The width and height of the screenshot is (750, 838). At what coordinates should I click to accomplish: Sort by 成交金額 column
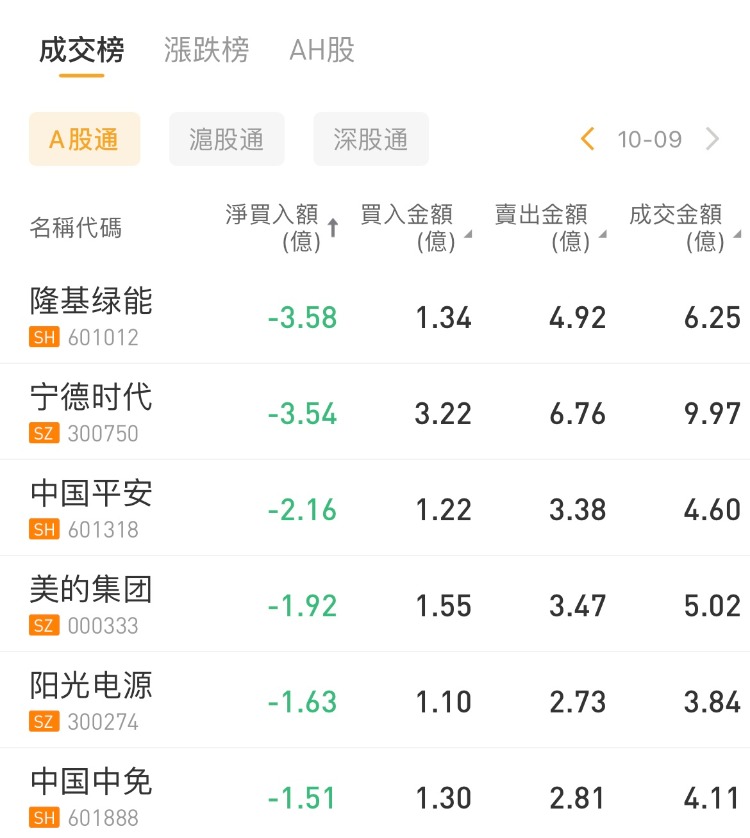(x=682, y=227)
